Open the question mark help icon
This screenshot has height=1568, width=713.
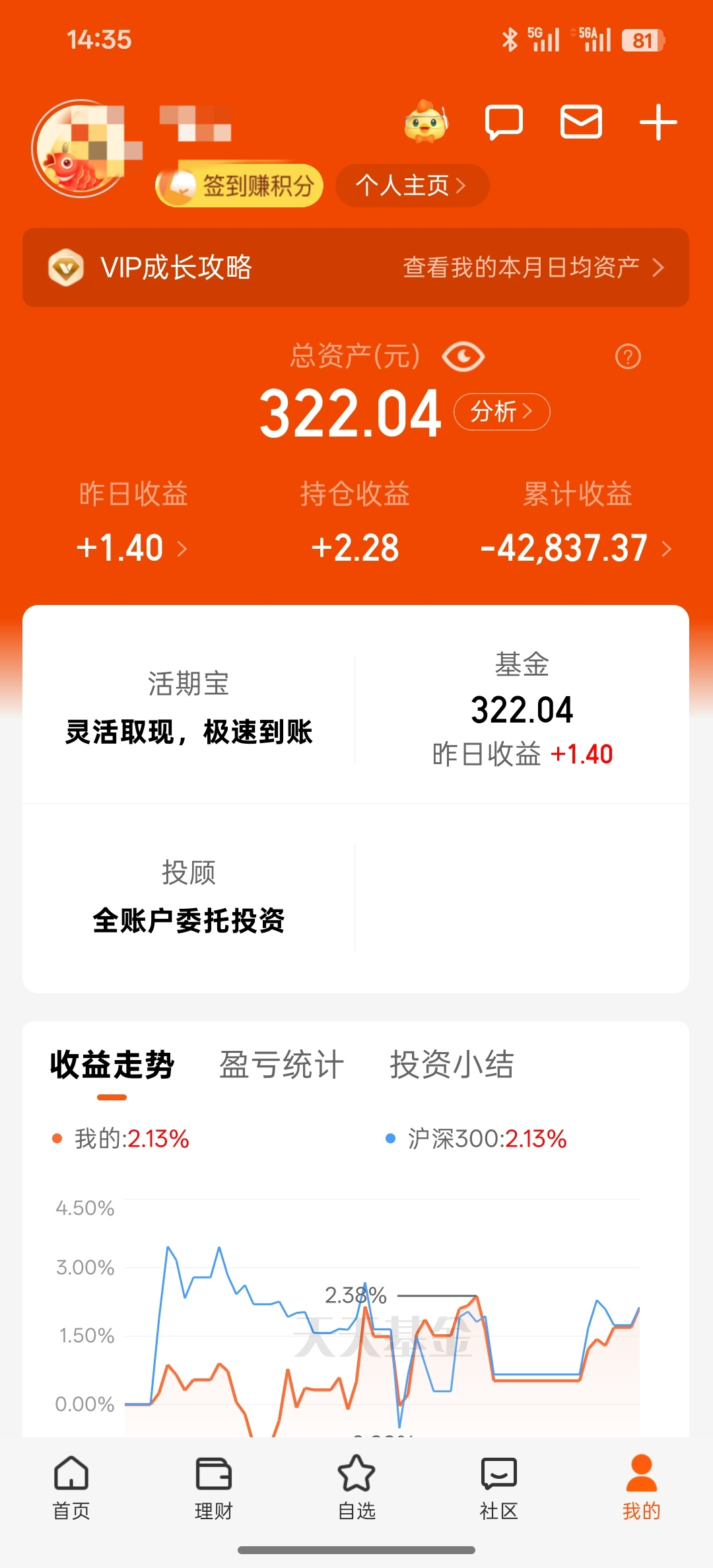pyautogui.click(x=628, y=357)
